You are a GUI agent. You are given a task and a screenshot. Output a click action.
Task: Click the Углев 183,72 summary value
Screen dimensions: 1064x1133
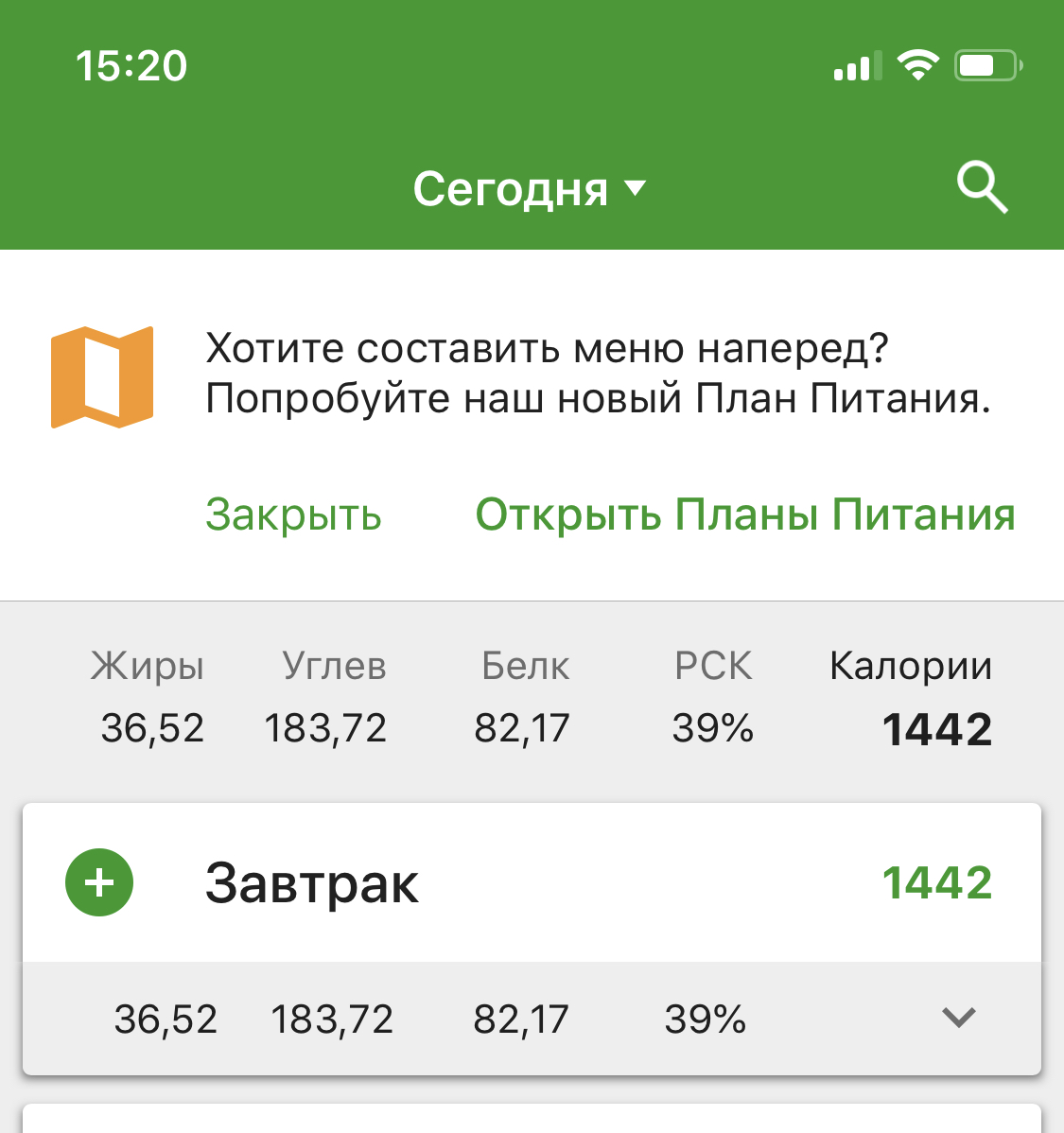(x=325, y=728)
